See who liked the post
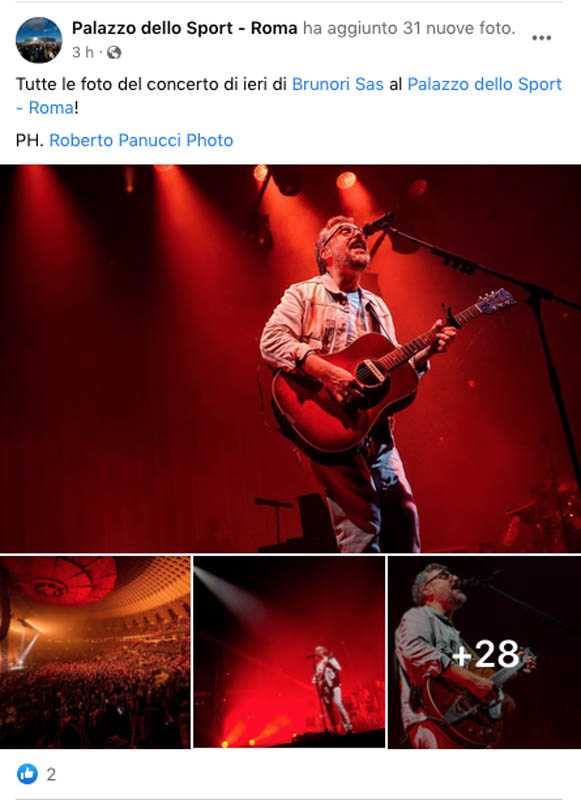The height and width of the screenshot is (800, 581). (x=36, y=774)
